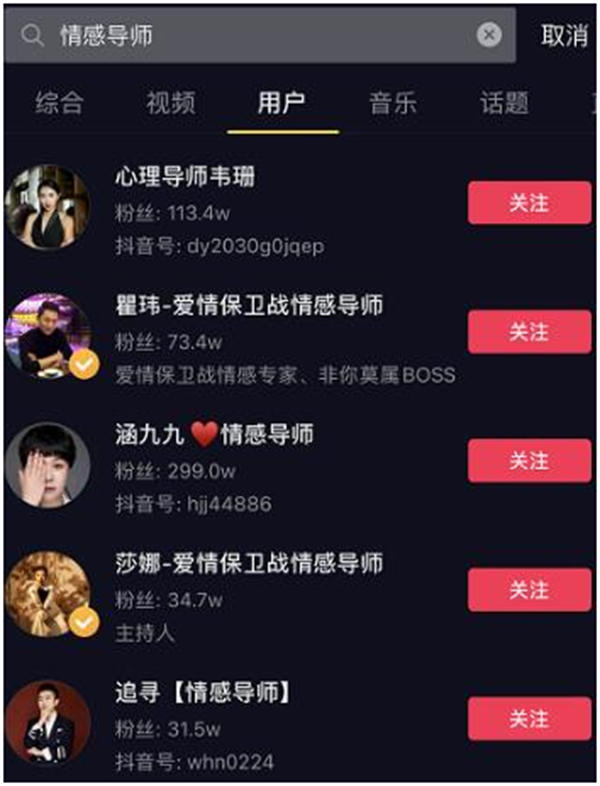Open the profile of 瞿玮-爱情保卫战情感导师

coord(248,306)
